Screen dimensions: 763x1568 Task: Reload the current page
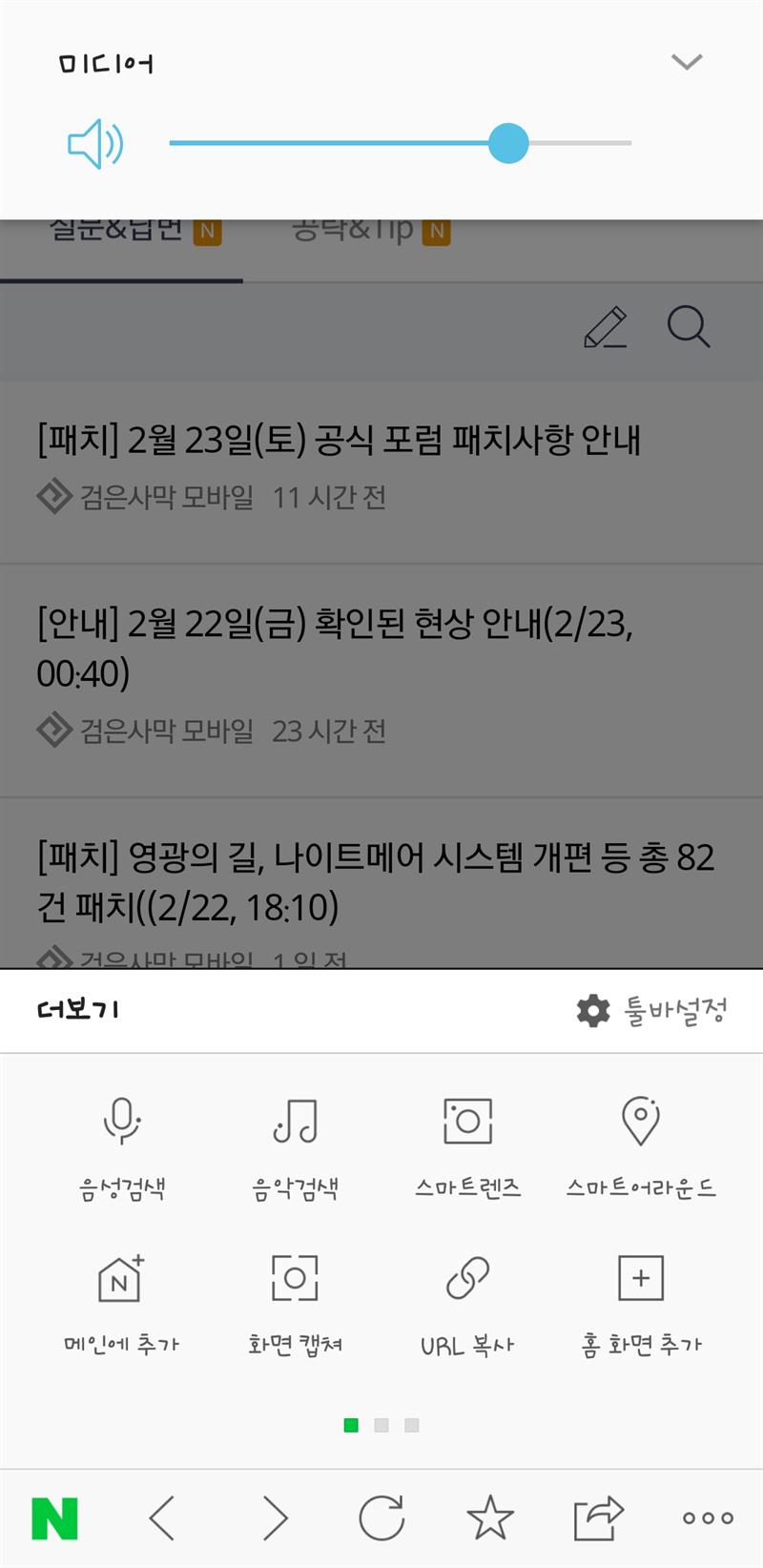tap(381, 1518)
